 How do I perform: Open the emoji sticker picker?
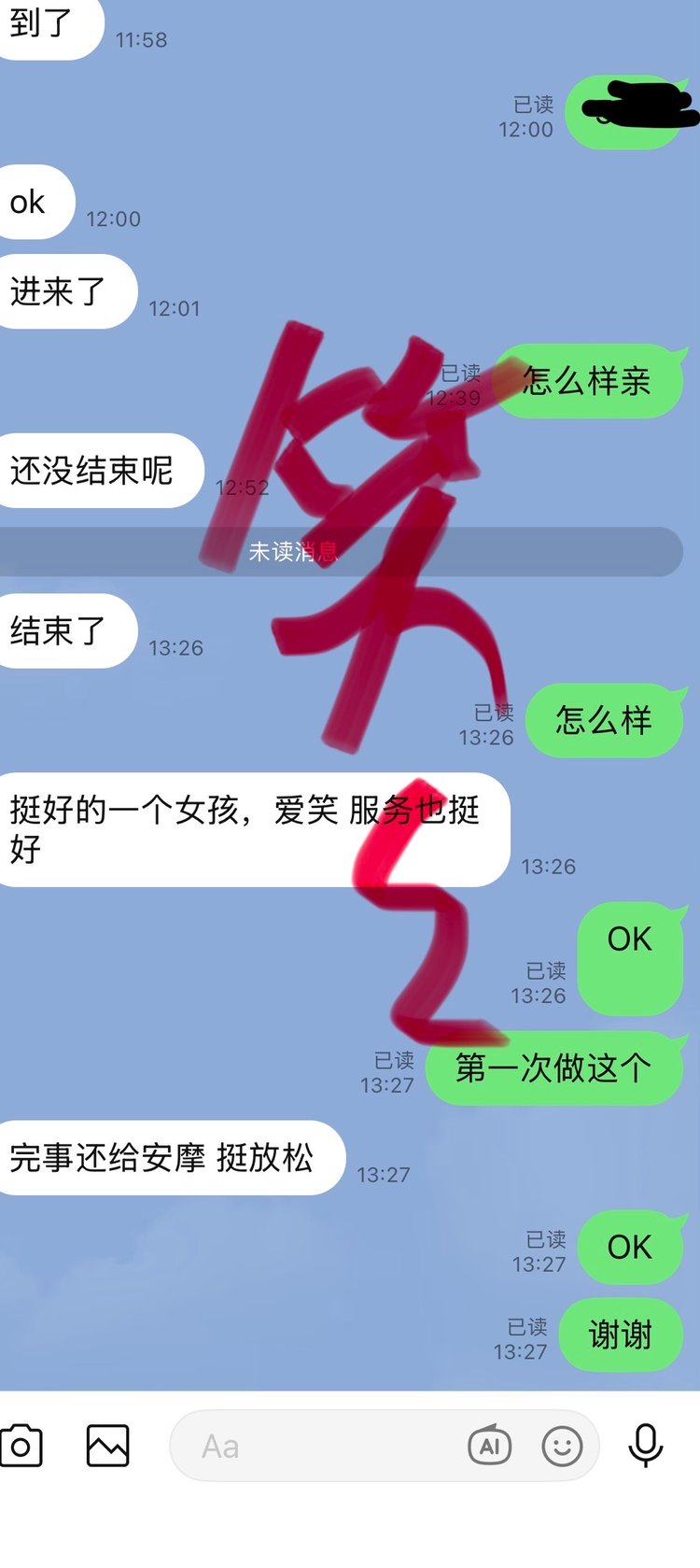click(562, 1446)
